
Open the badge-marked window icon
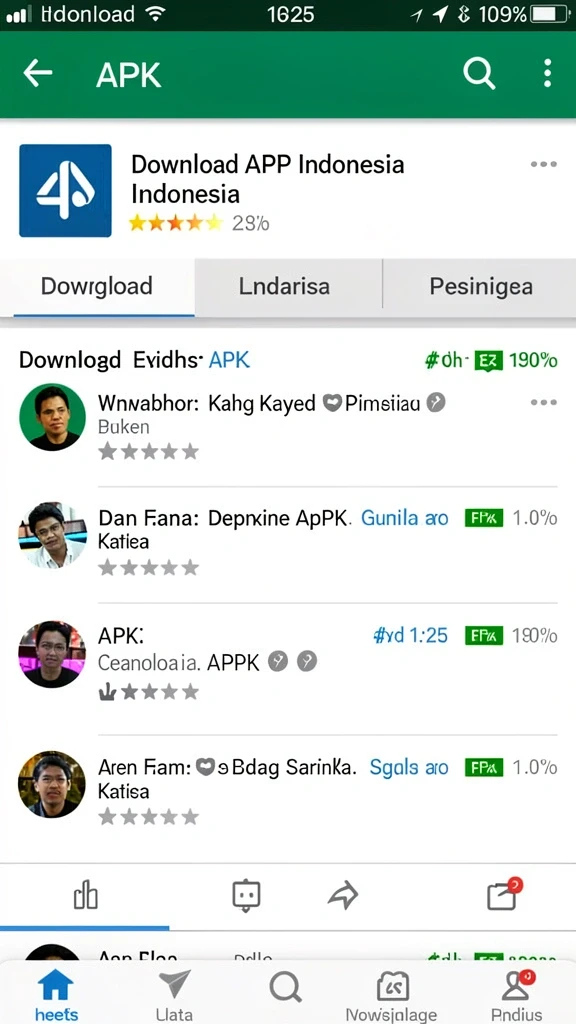(x=504, y=895)
